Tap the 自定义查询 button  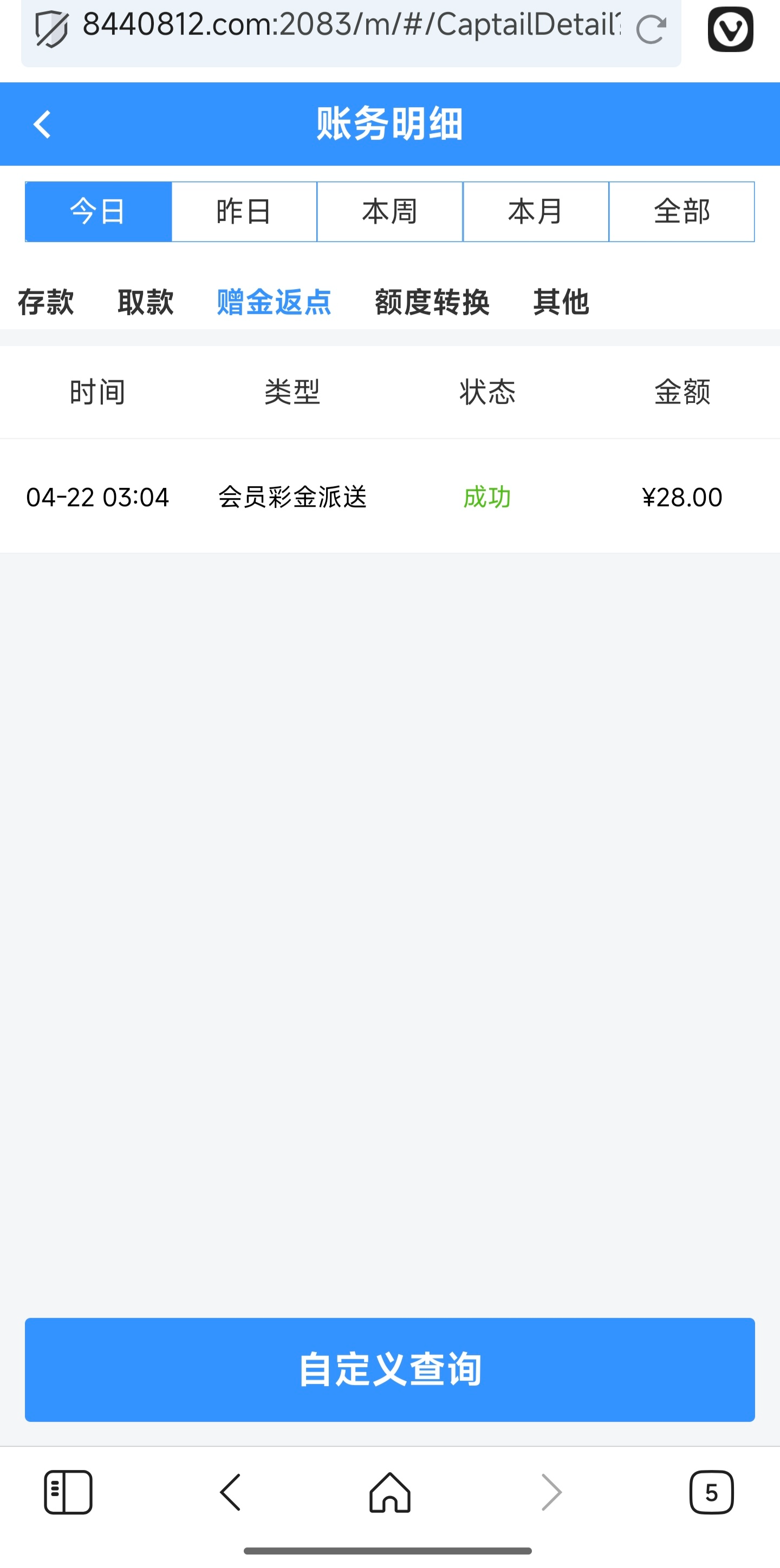389,1370
